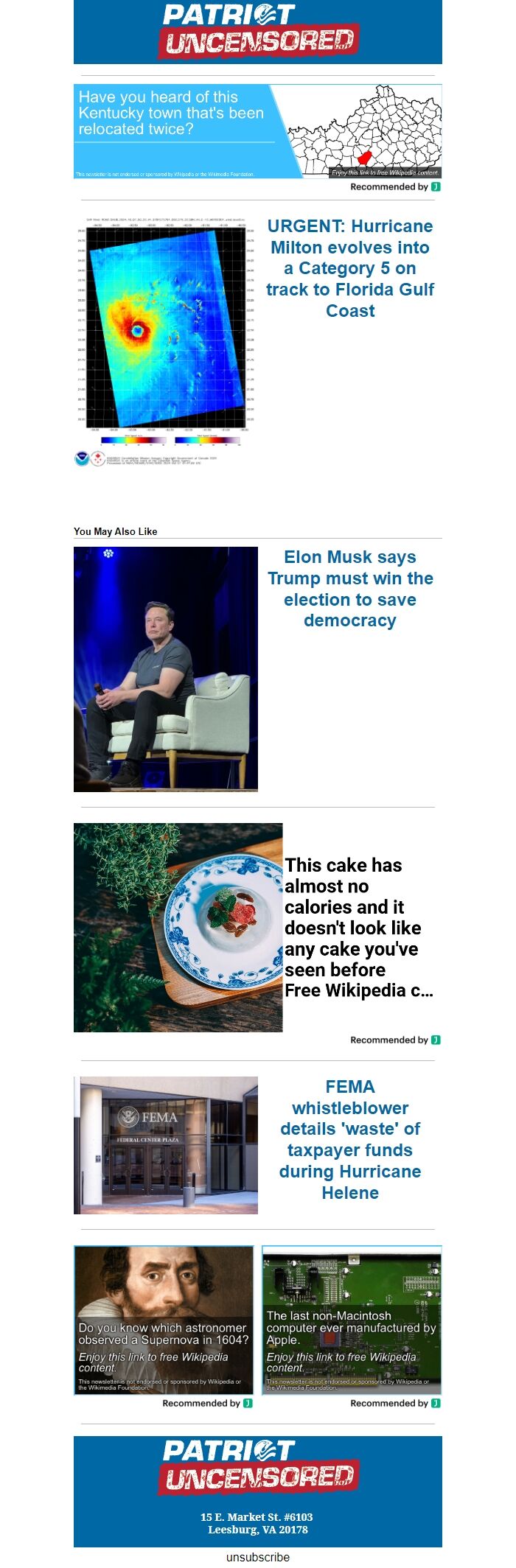Open the FEMA building photo

pyautogui.click(x=166, y=1145)
